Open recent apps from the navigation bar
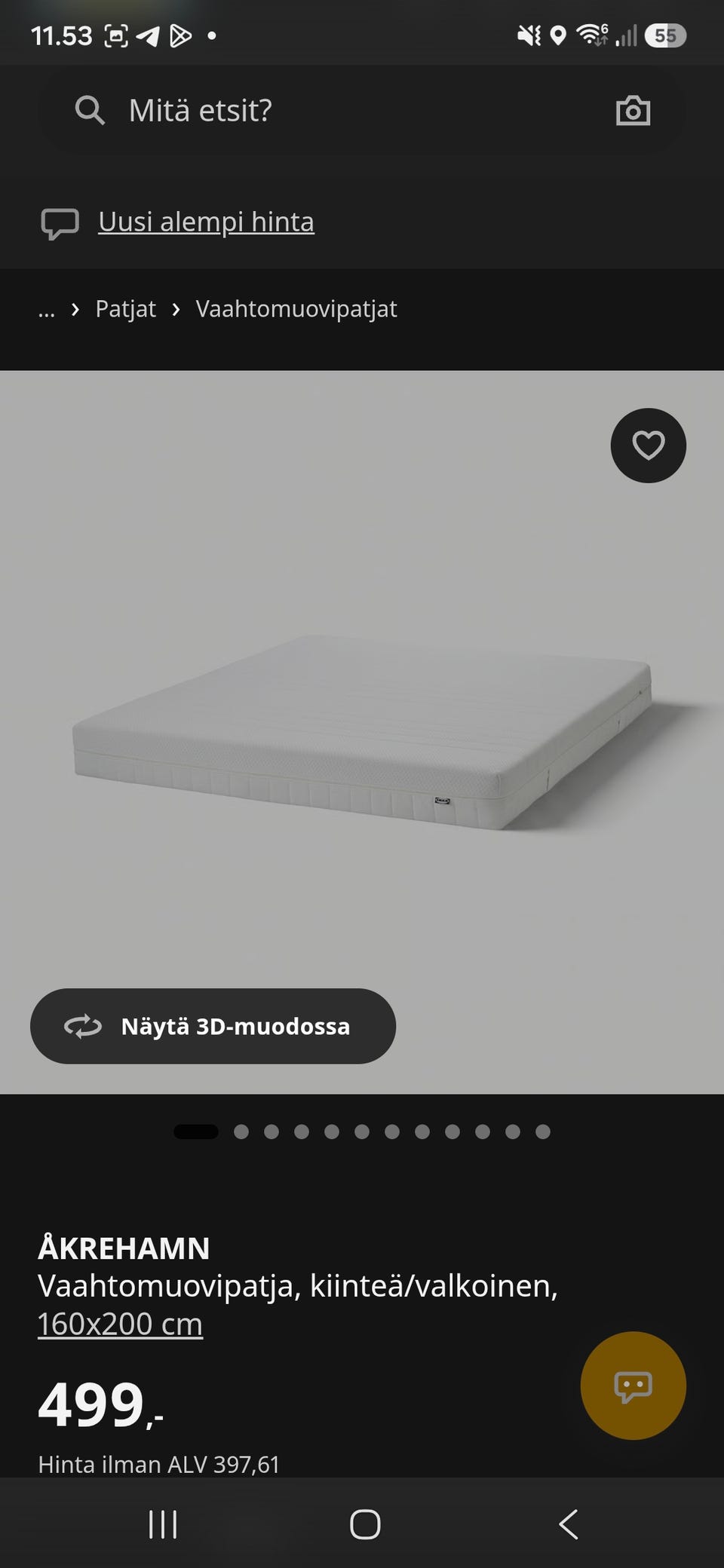The width and height of the screenshot is (724, 1568). [163, 1524]
